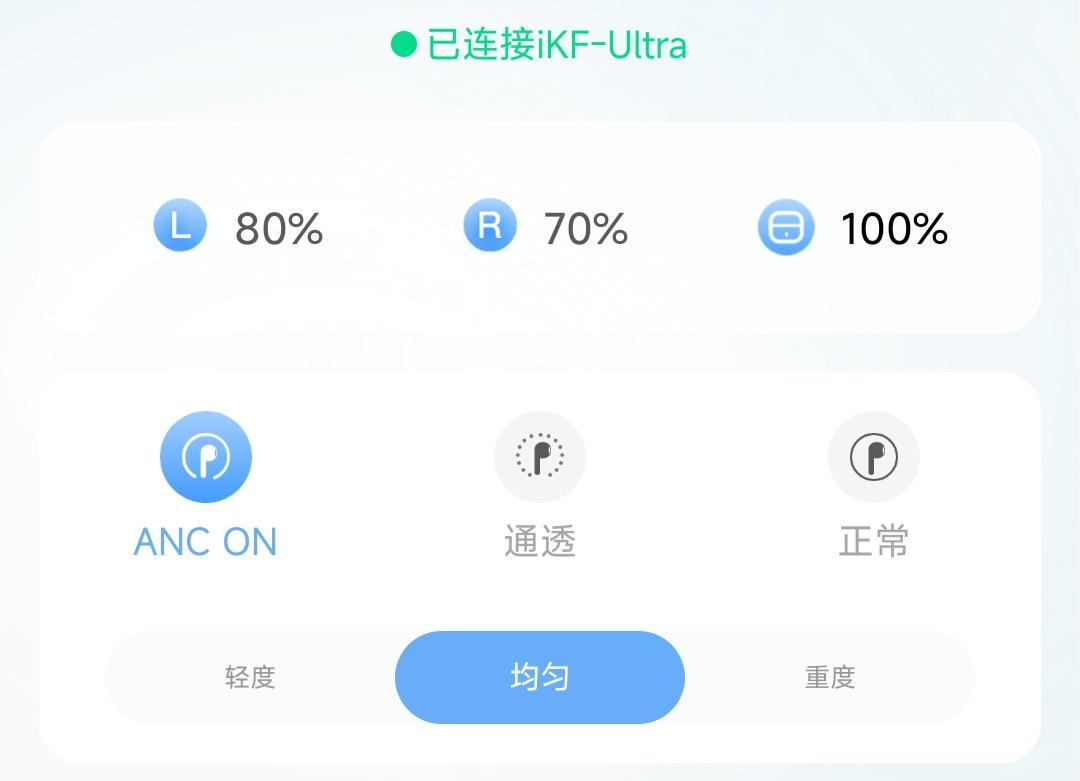Choose 均匀 noise cancellation level

pos(540,677)
